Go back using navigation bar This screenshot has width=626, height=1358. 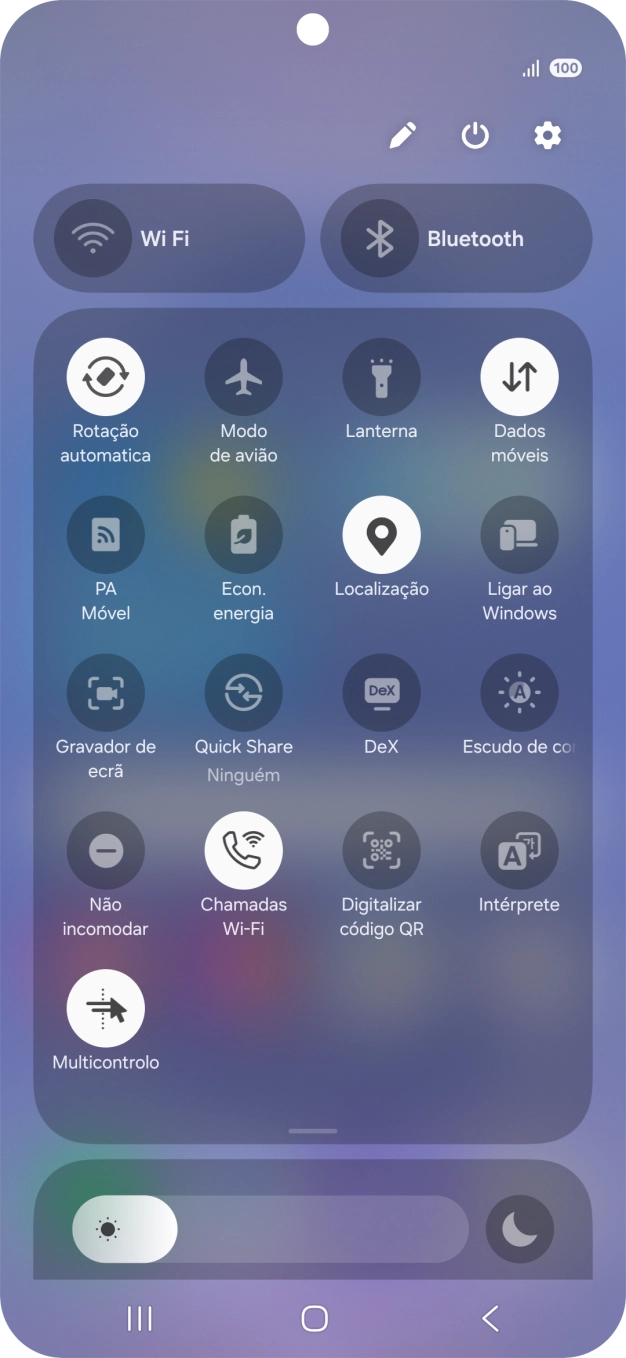[490, 1319]
